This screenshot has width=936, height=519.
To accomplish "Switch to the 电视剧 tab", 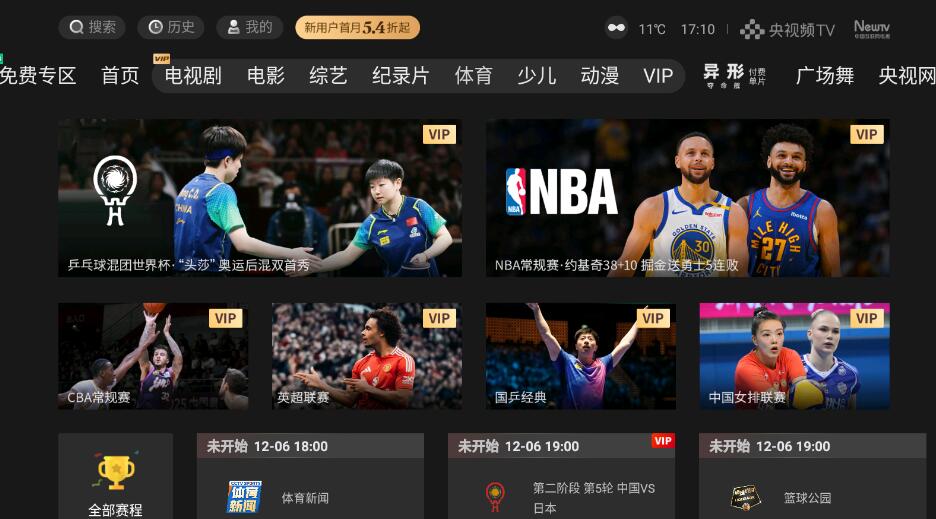I will coord(193,76).
